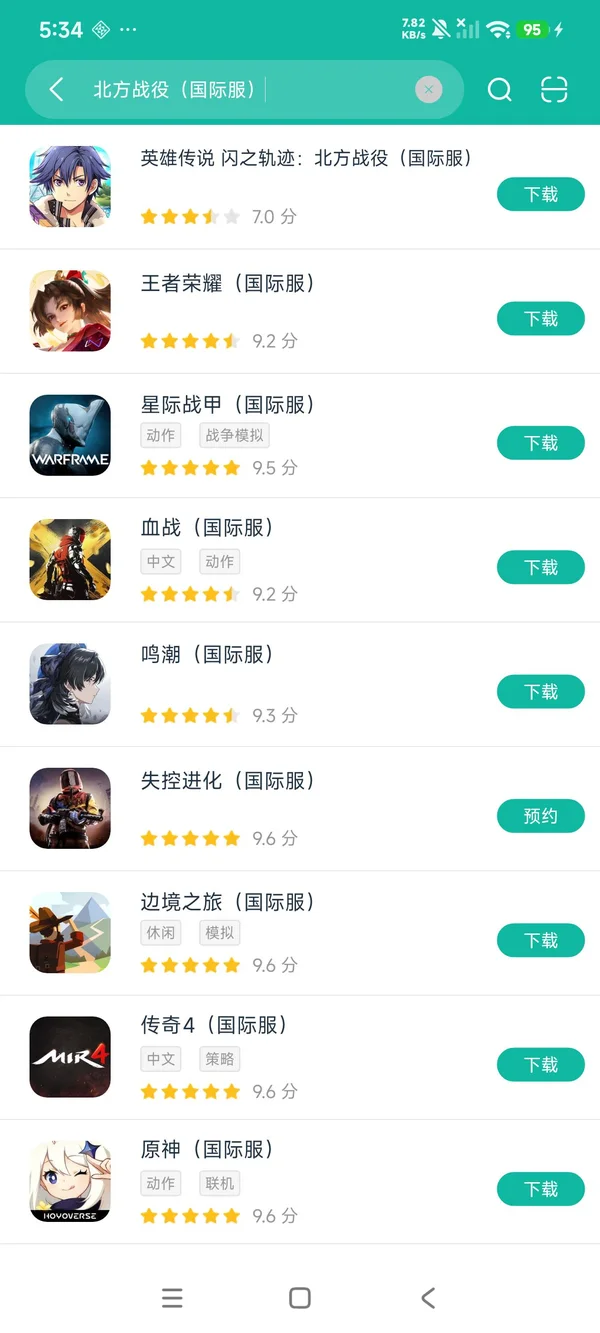Download 英雄传说 闪之轨迹：北方战役

coord(540,195)
